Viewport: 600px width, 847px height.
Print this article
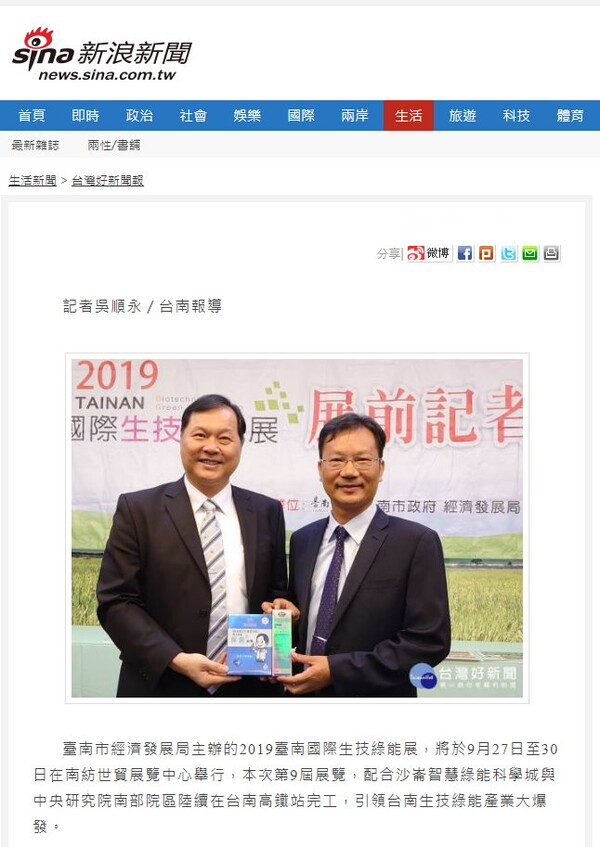[552, 253]
